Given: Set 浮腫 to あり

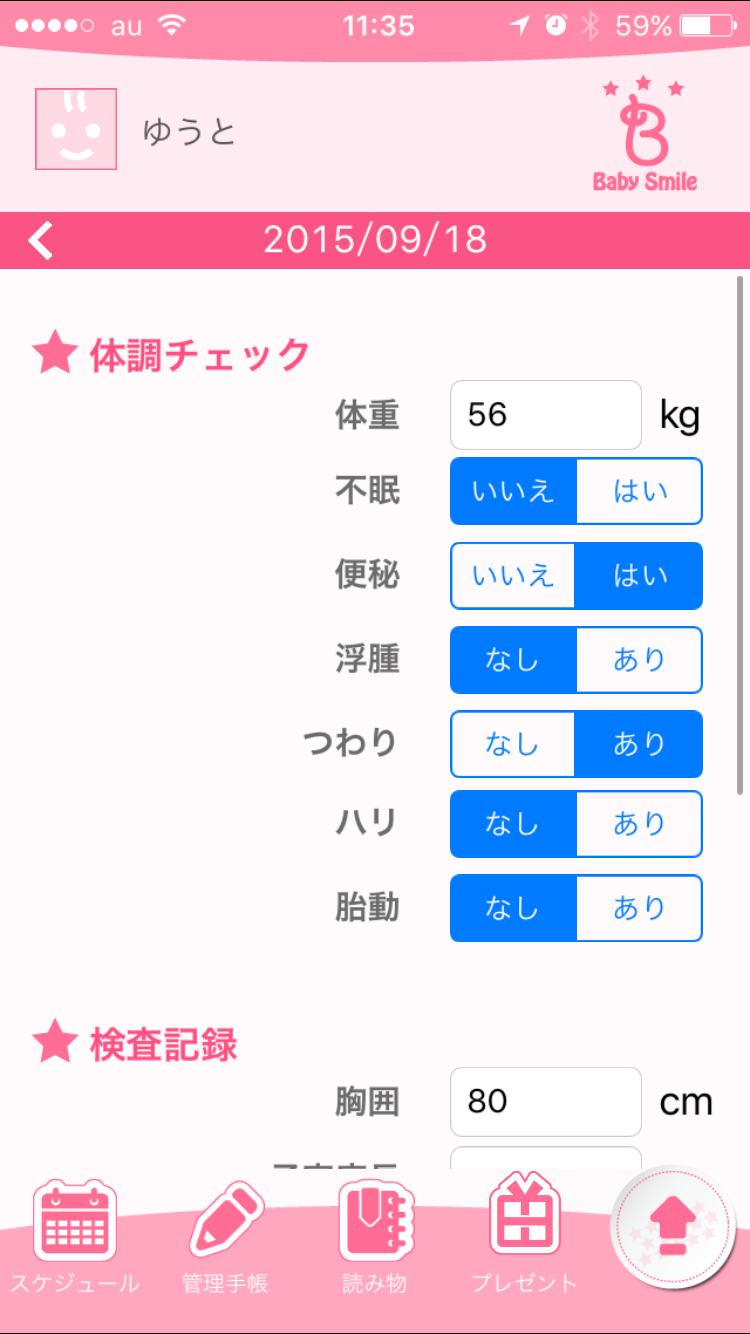Looking at the screenshot, I should coord(640,660).
